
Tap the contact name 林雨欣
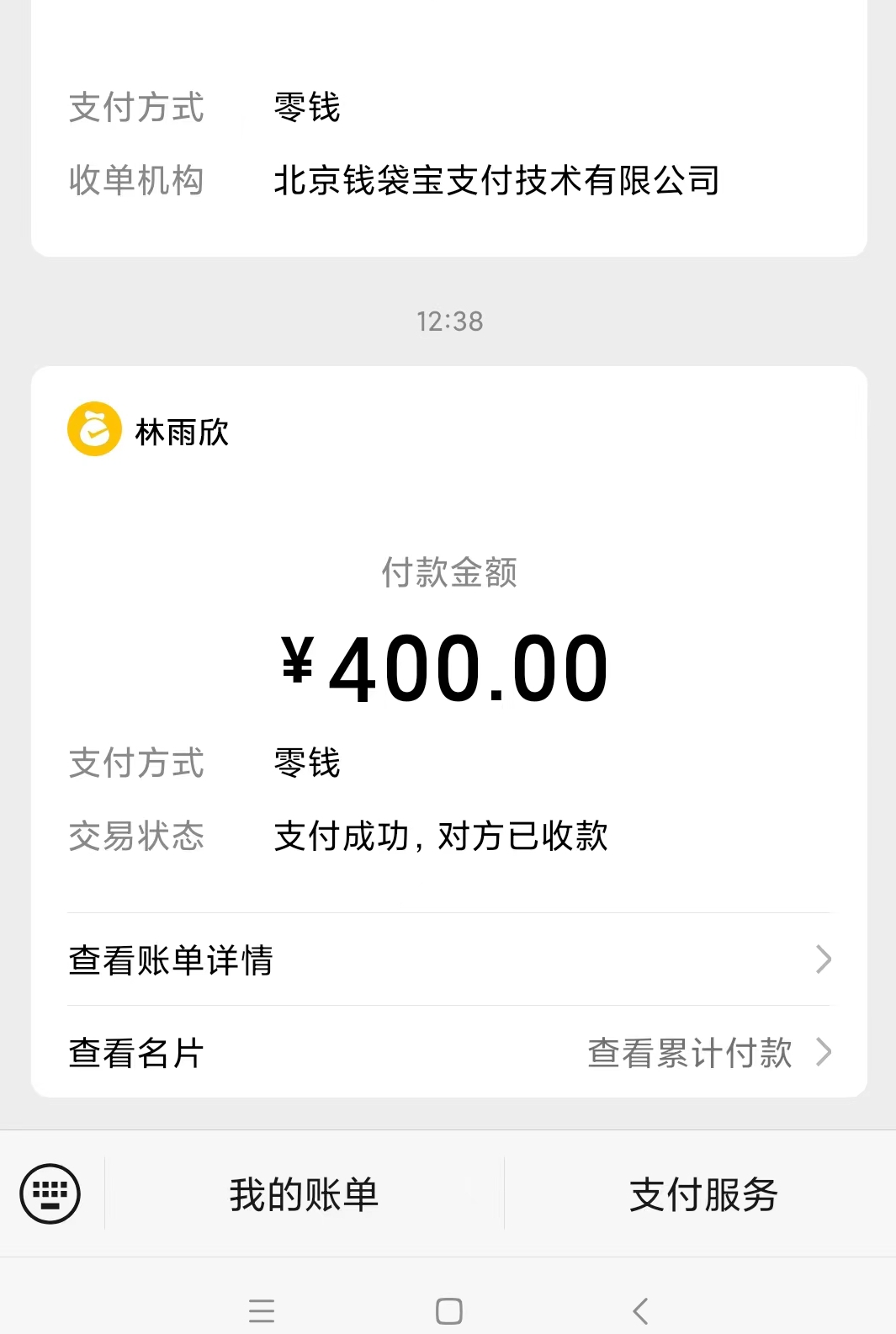180,431
